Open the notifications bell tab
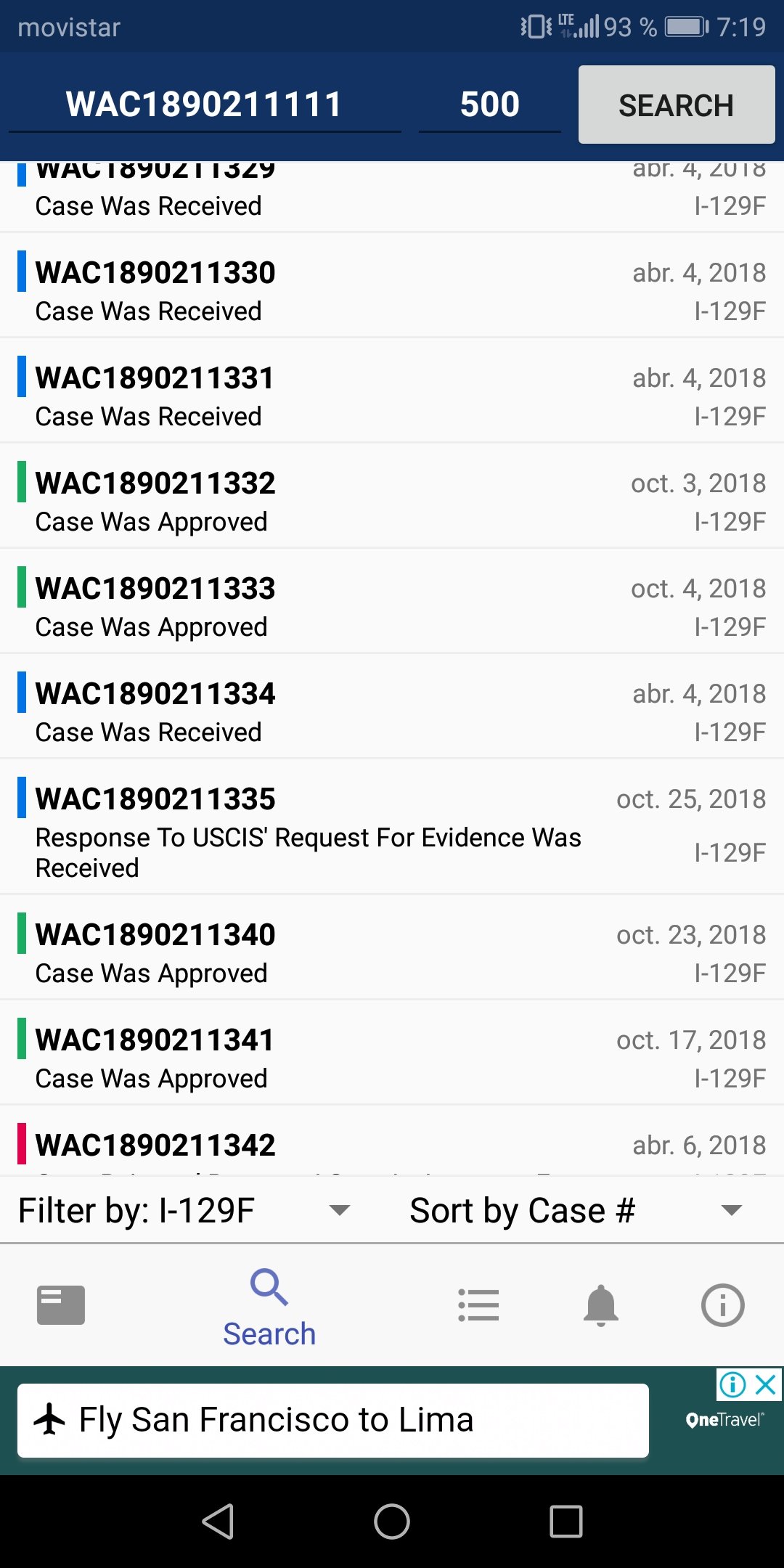Image resolution: width=784 pixels, height=1568 pixels. [601, 1304]
